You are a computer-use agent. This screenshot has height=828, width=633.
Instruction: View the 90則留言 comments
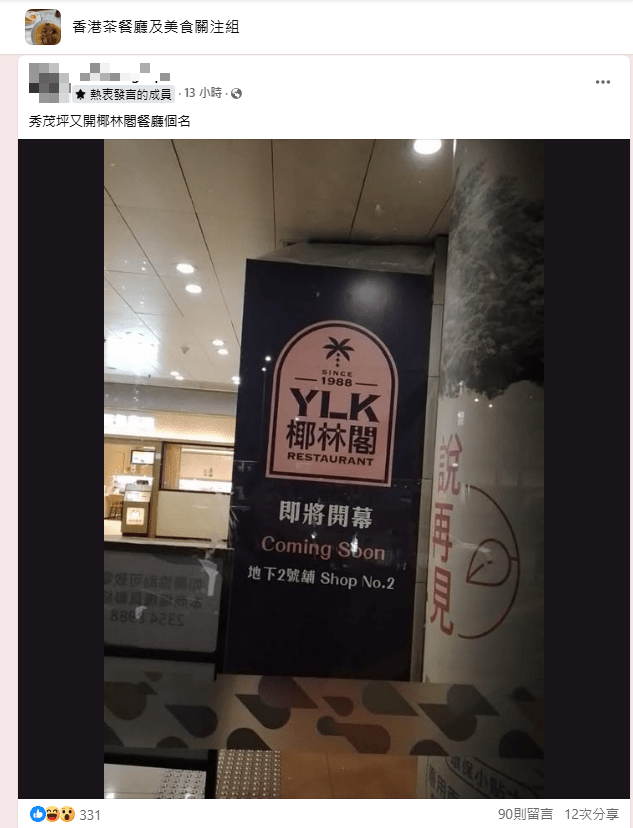pos(524,815)
